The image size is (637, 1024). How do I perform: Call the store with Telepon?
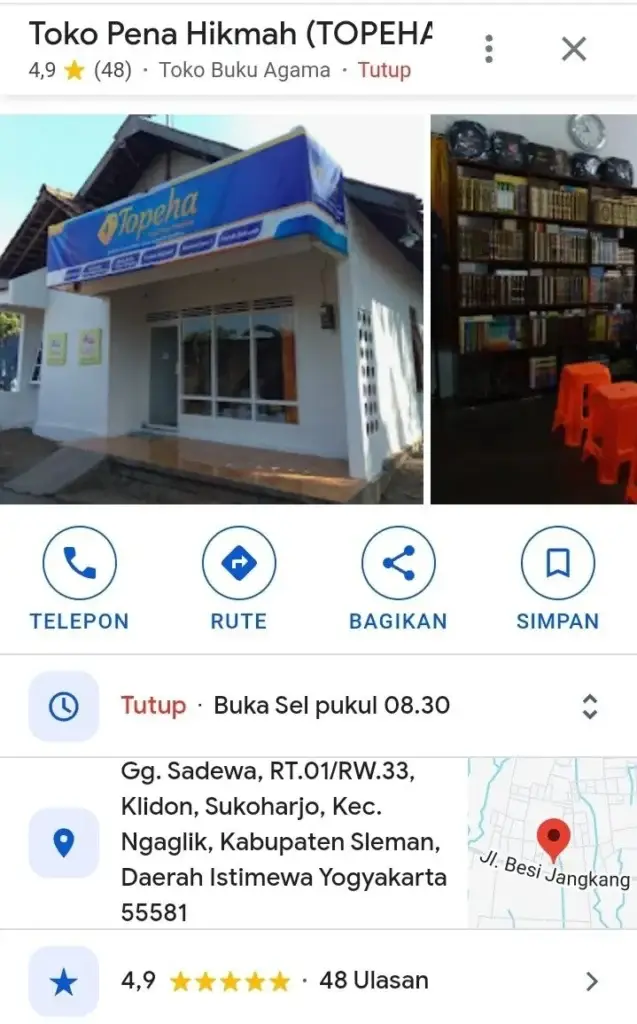pyautogui.click(x=79, y=563)
